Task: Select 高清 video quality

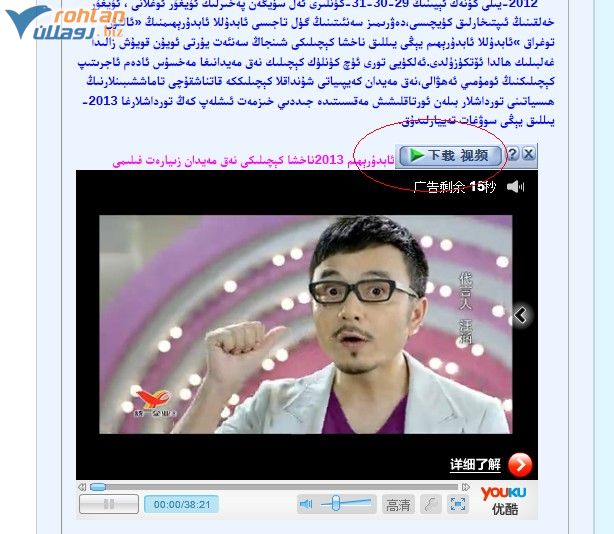Action: coord(397,504)
